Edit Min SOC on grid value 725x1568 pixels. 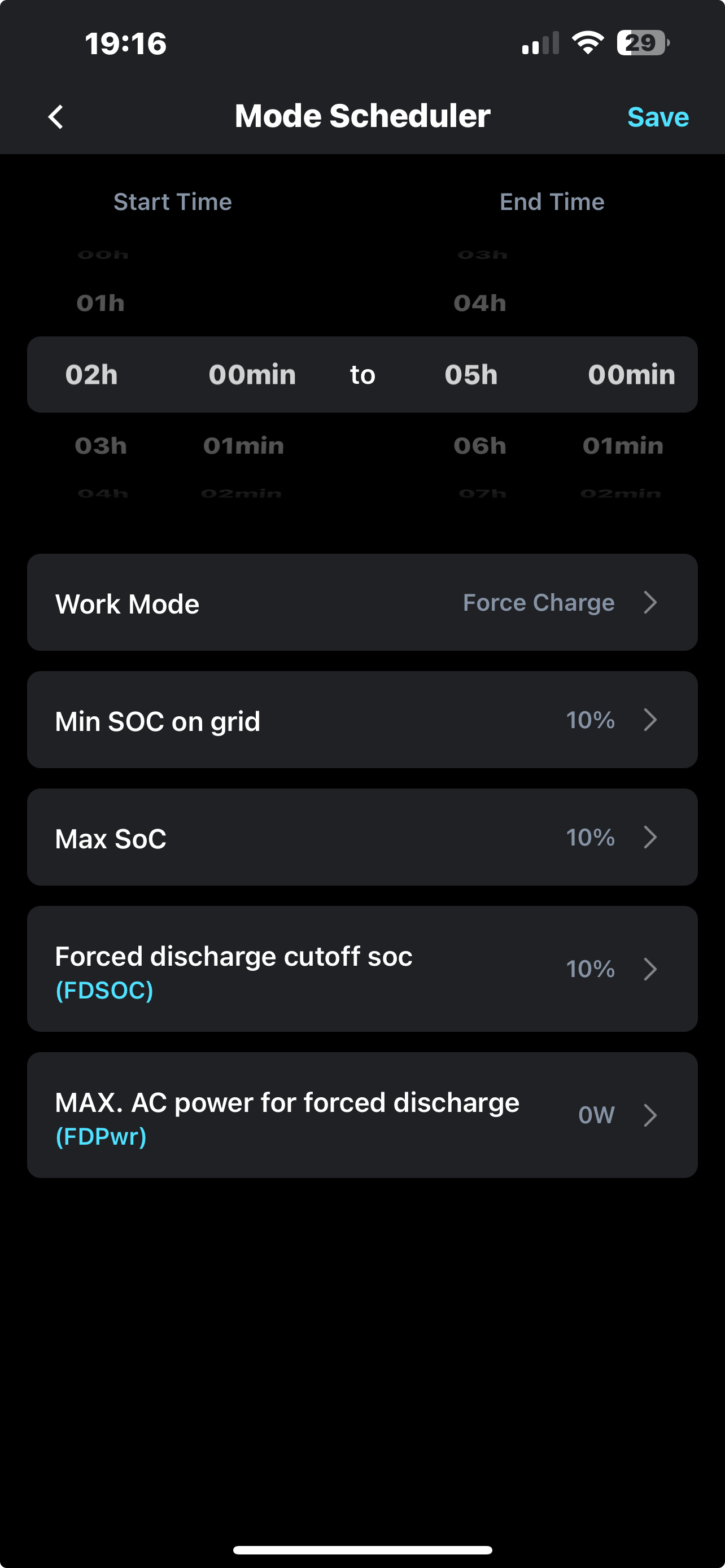362,720
